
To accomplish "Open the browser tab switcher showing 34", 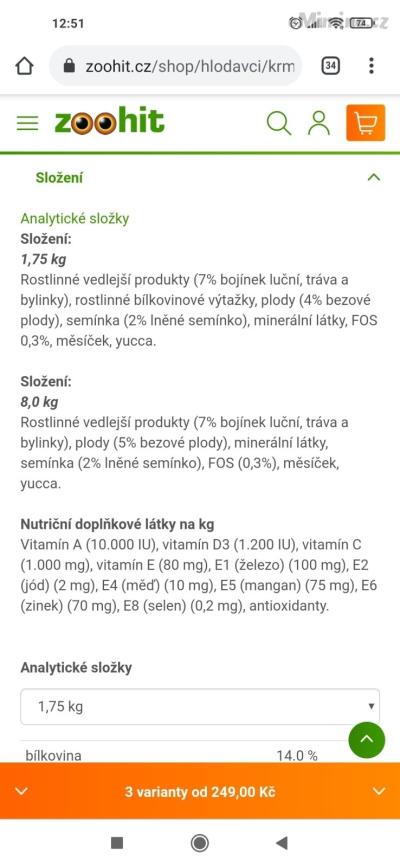I will [x=330, y=66].
